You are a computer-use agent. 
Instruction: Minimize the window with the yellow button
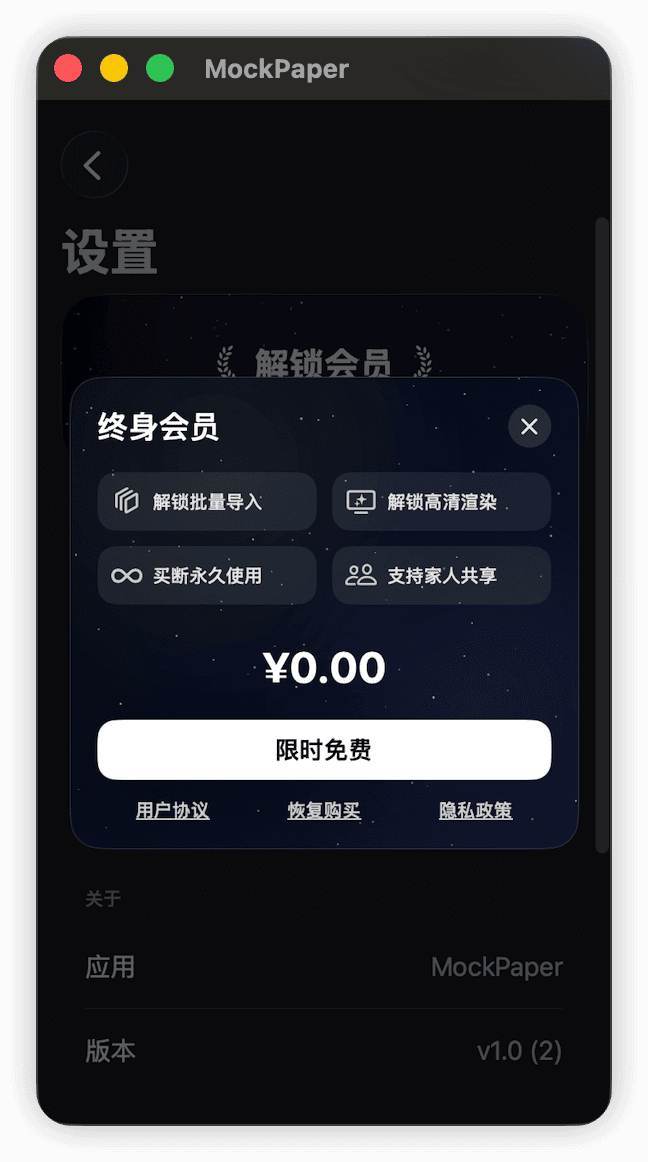point(114,69)
